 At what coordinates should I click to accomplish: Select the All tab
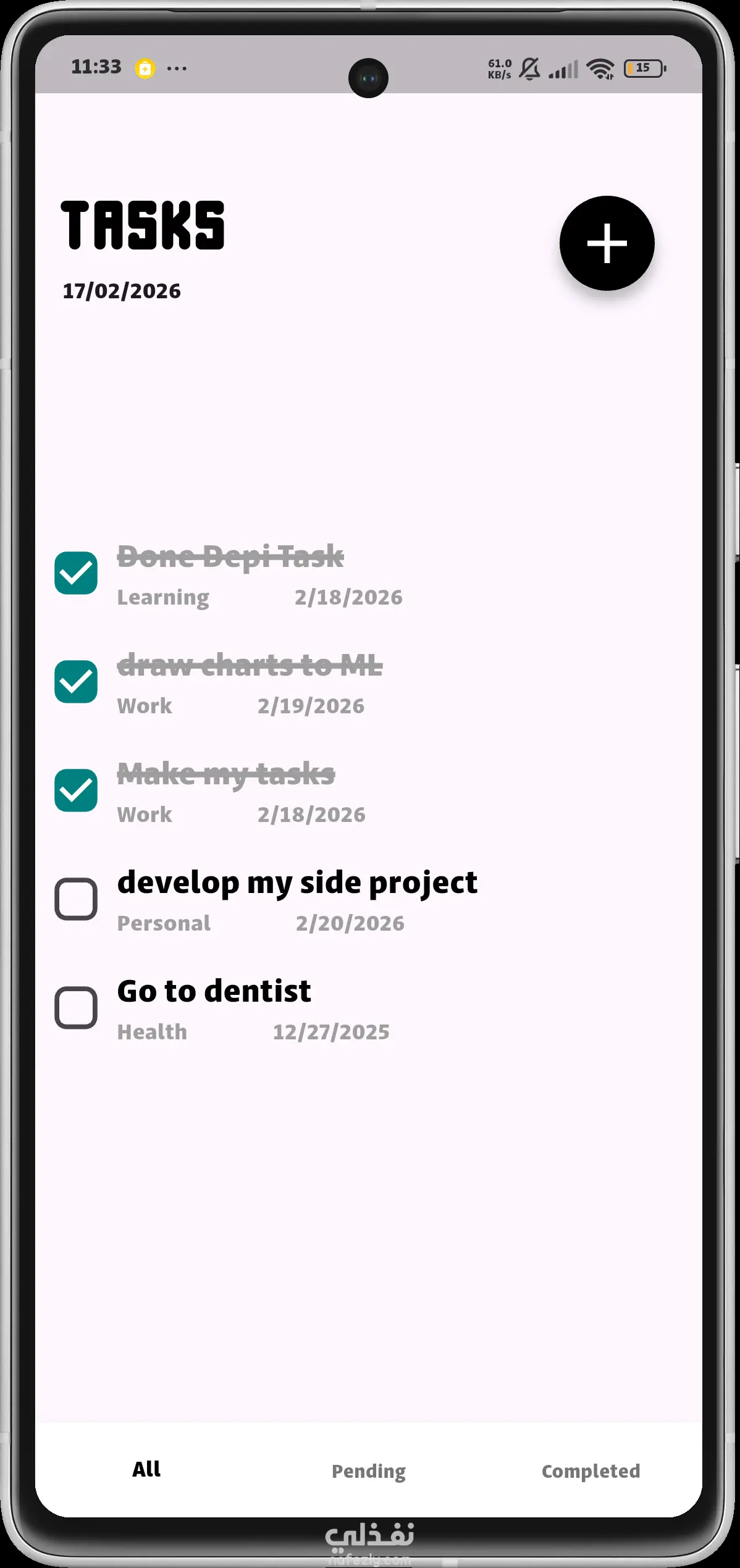(x=146, y=1470)
